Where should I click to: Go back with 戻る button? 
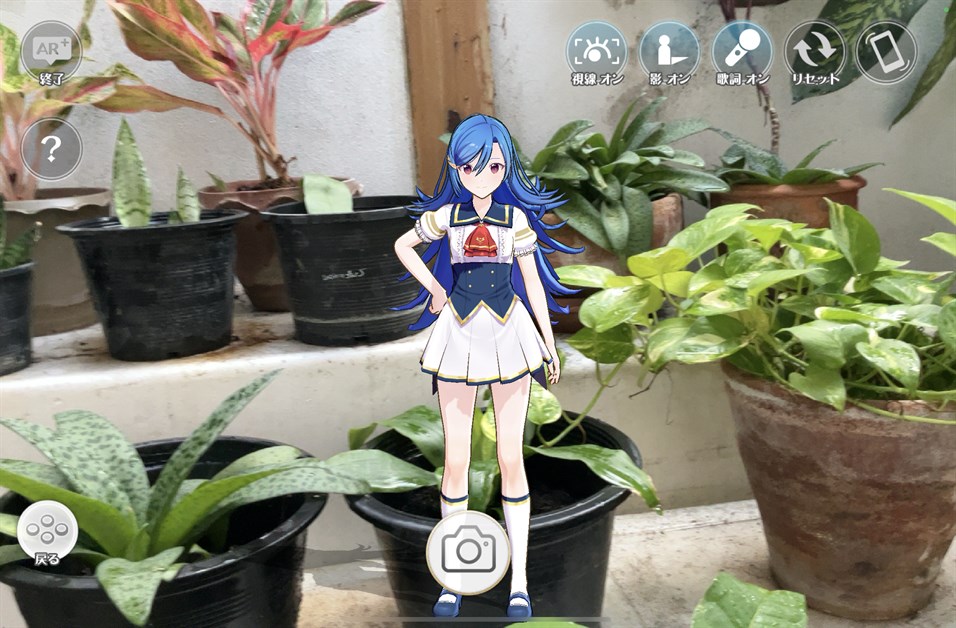point(47,531)
